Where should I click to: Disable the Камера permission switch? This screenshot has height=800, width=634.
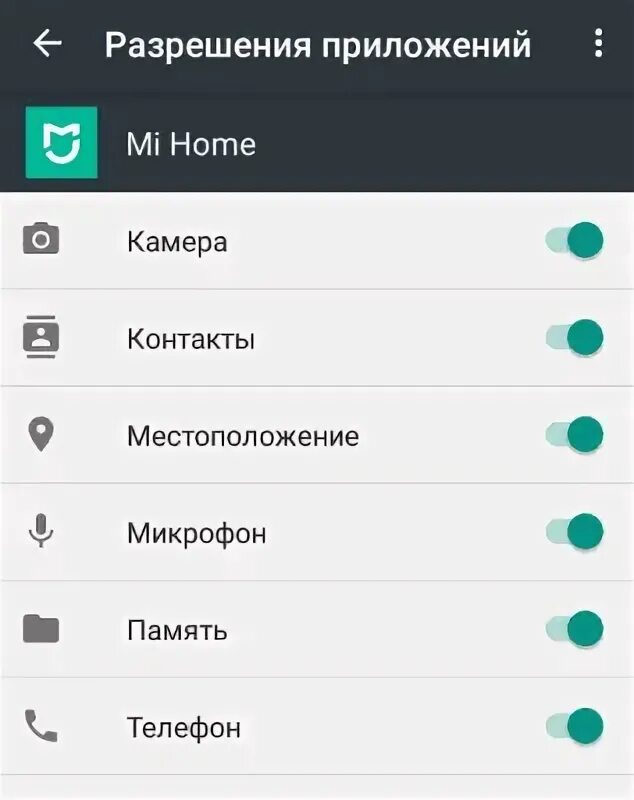point(576,241)
